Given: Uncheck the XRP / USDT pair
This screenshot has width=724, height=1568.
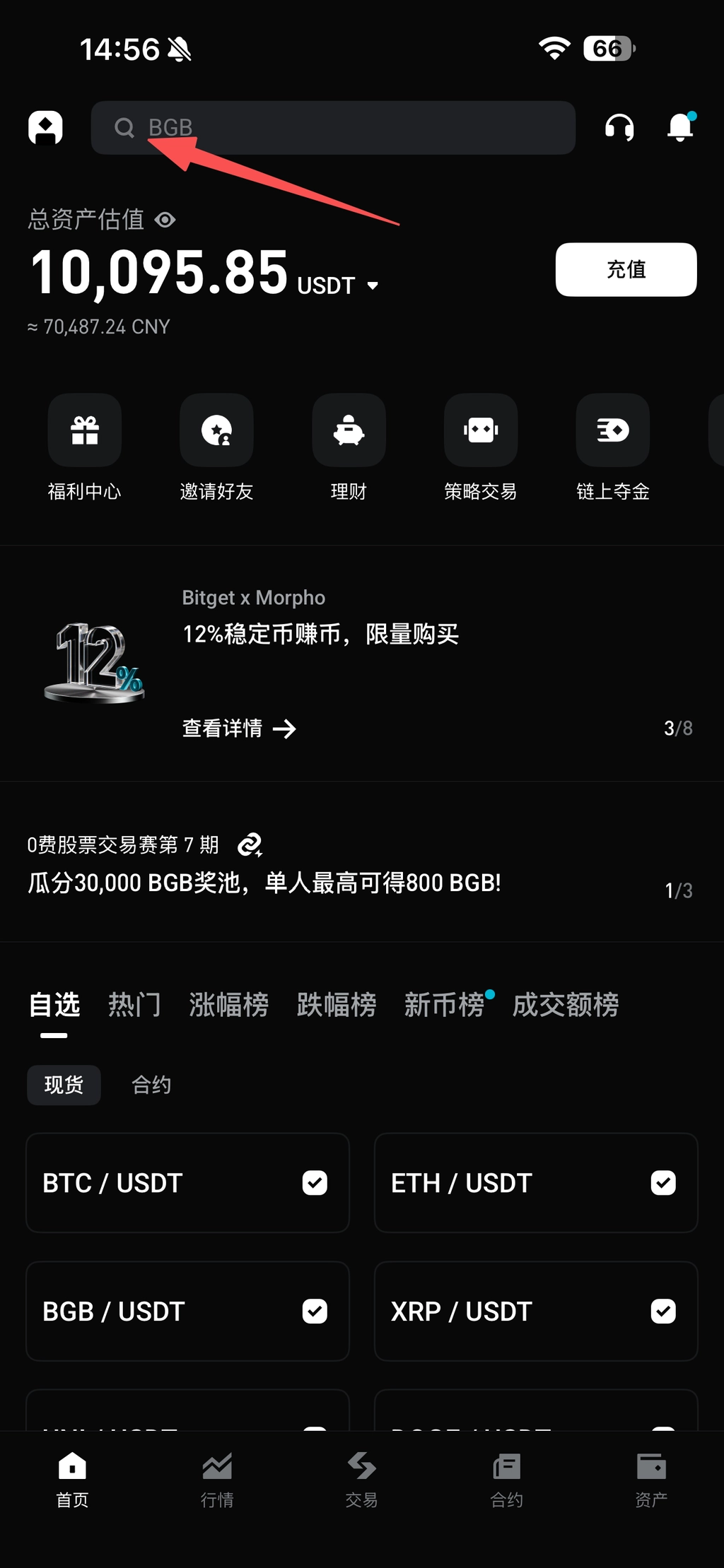Looking at the screenshot, I should (x=663, y=1311).
